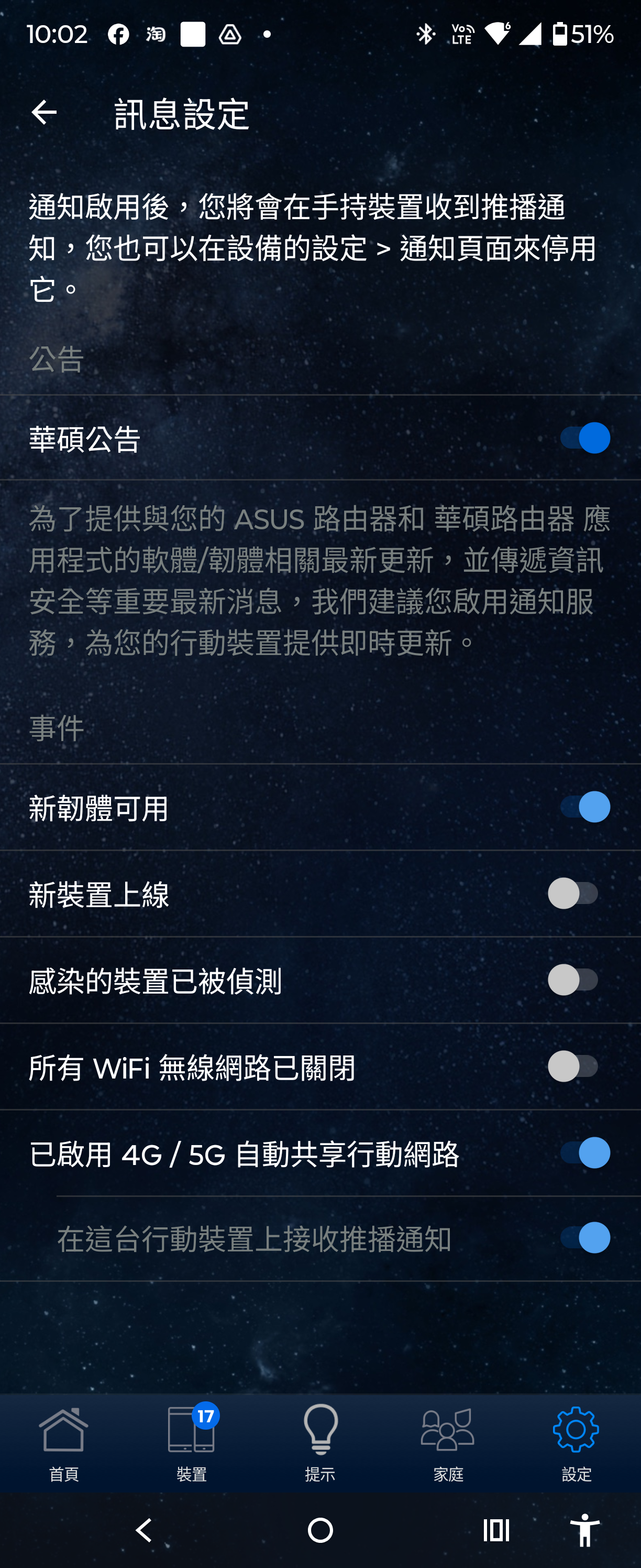Disable the 華碩公告 announcement toggle

tap(585, 437)
